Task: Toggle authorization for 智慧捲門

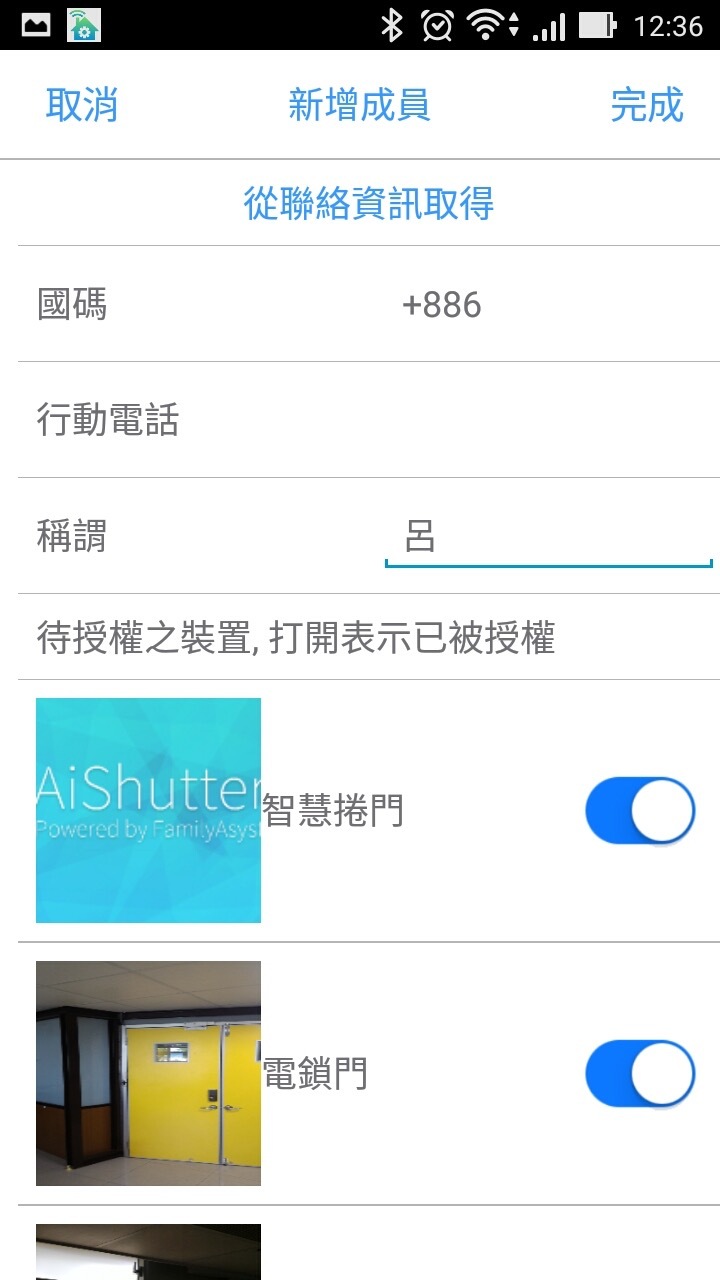Action: (640, 811)
